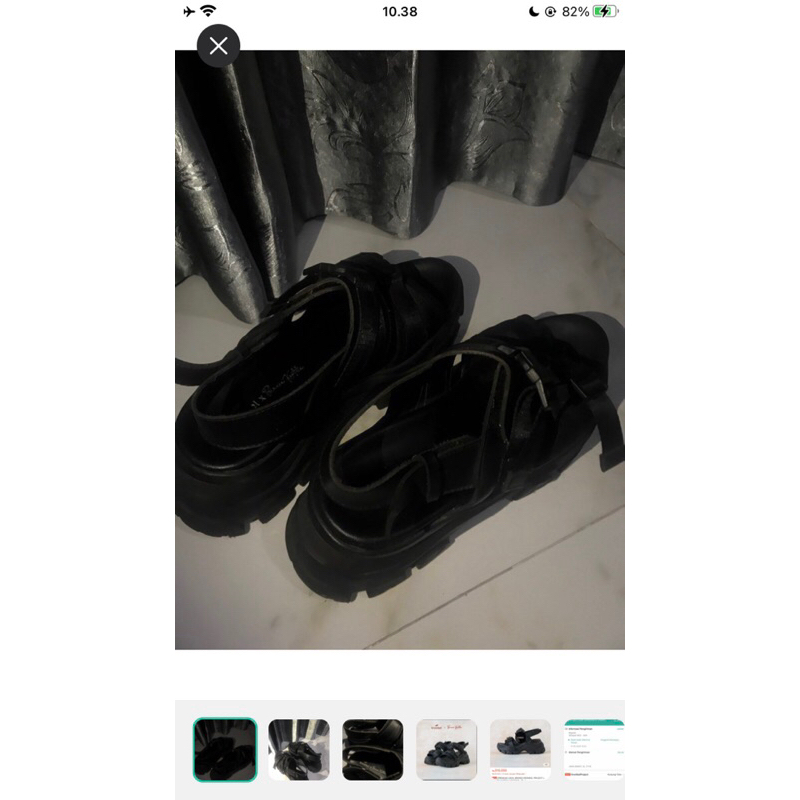The width and height of the screenshot is (800, 800).
Task: Show the fourth thumbnail with the branded product photo
Action: [x=447, y=749]
